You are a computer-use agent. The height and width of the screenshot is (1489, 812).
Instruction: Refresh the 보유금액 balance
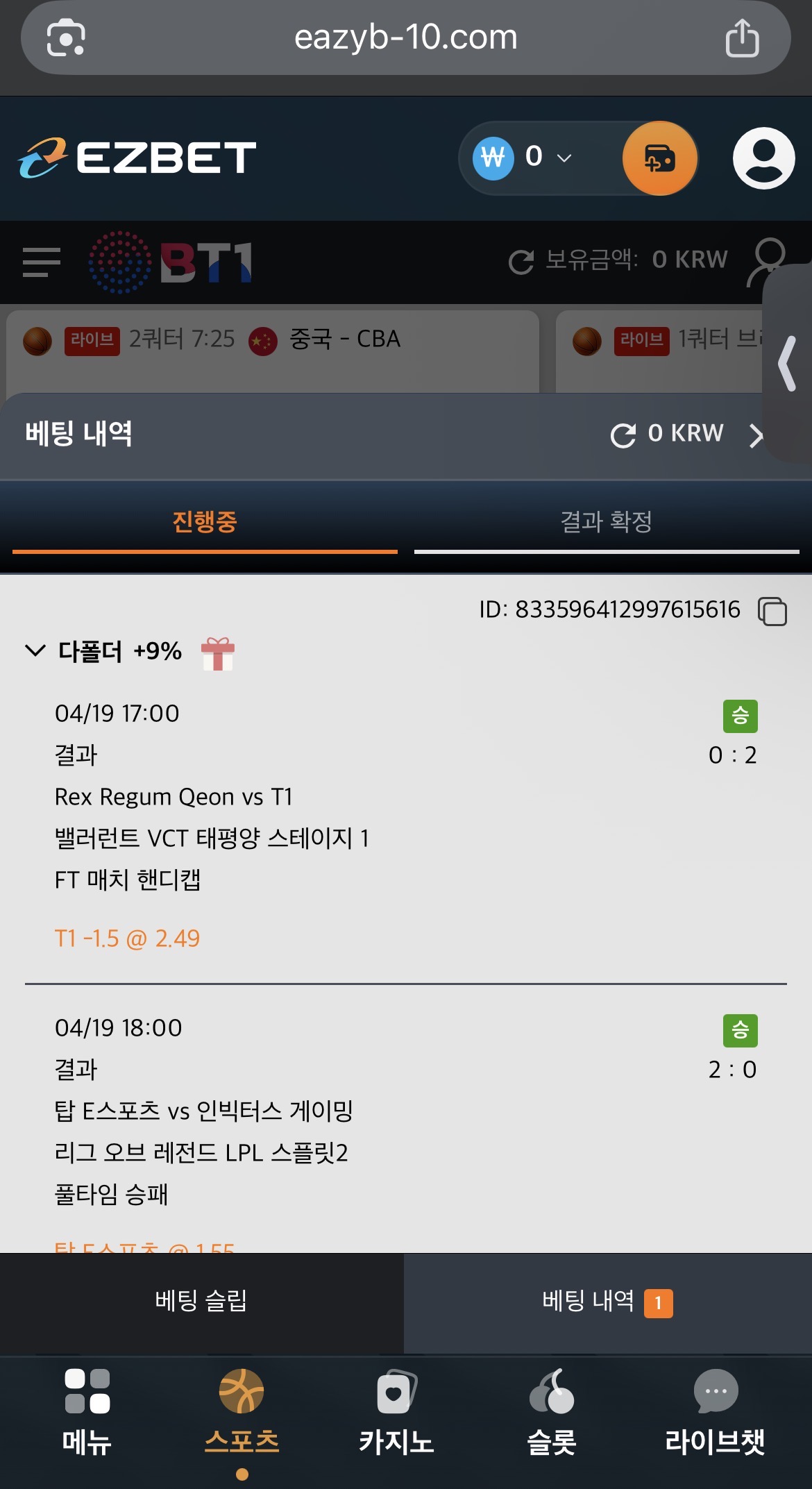pos(521,262)
